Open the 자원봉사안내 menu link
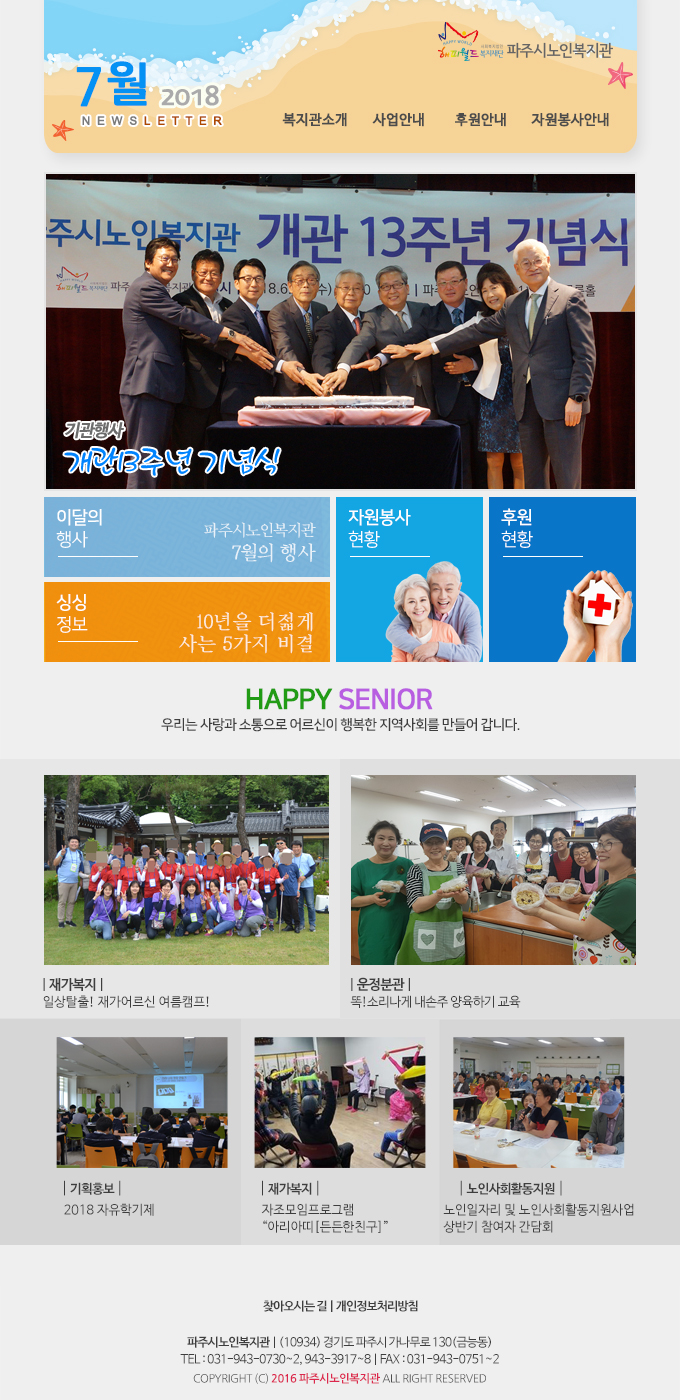This screenshot has height=1400, width=680. [570, 120]
